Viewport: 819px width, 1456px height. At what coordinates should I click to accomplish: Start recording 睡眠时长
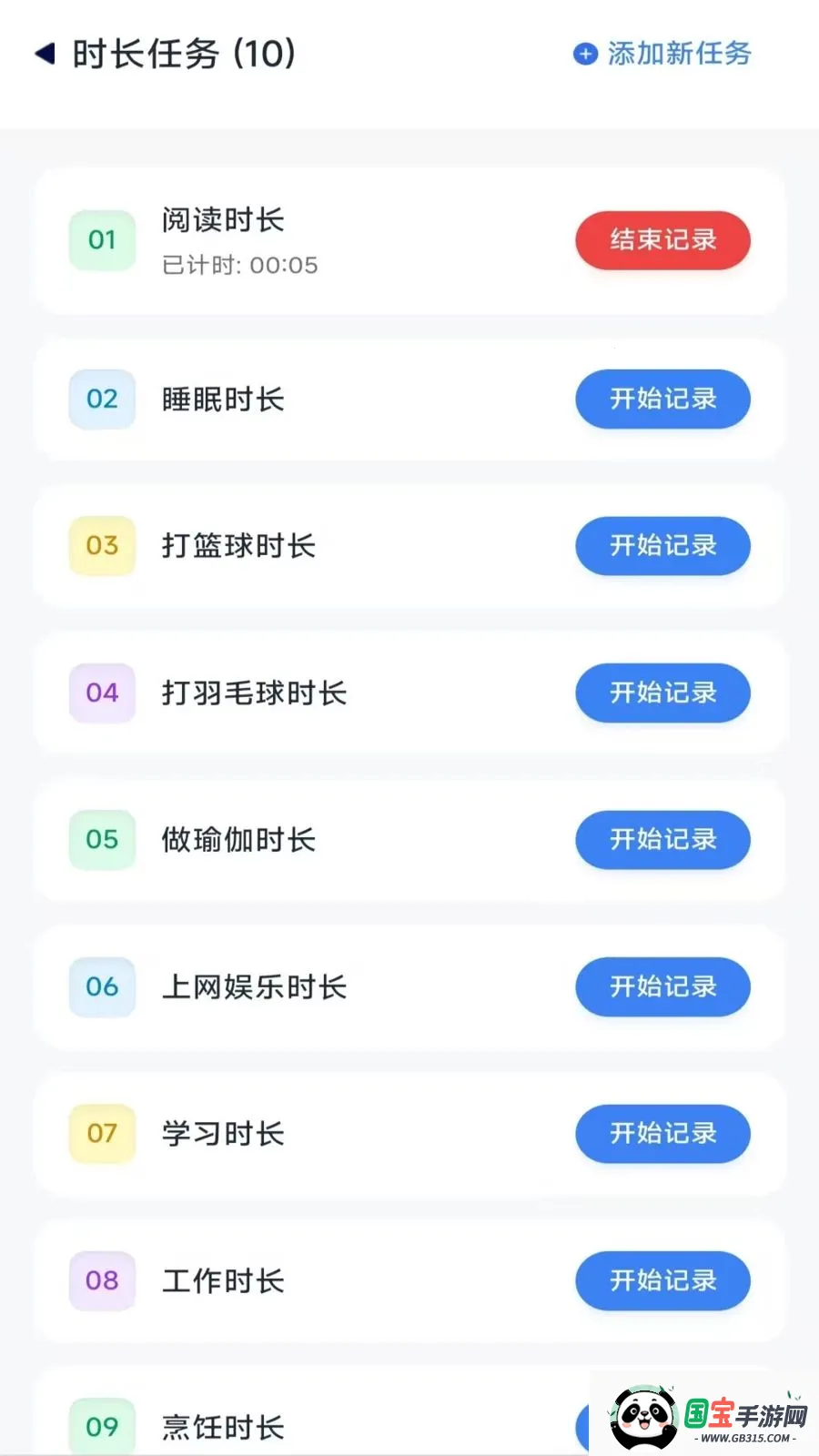coord(662,399)
